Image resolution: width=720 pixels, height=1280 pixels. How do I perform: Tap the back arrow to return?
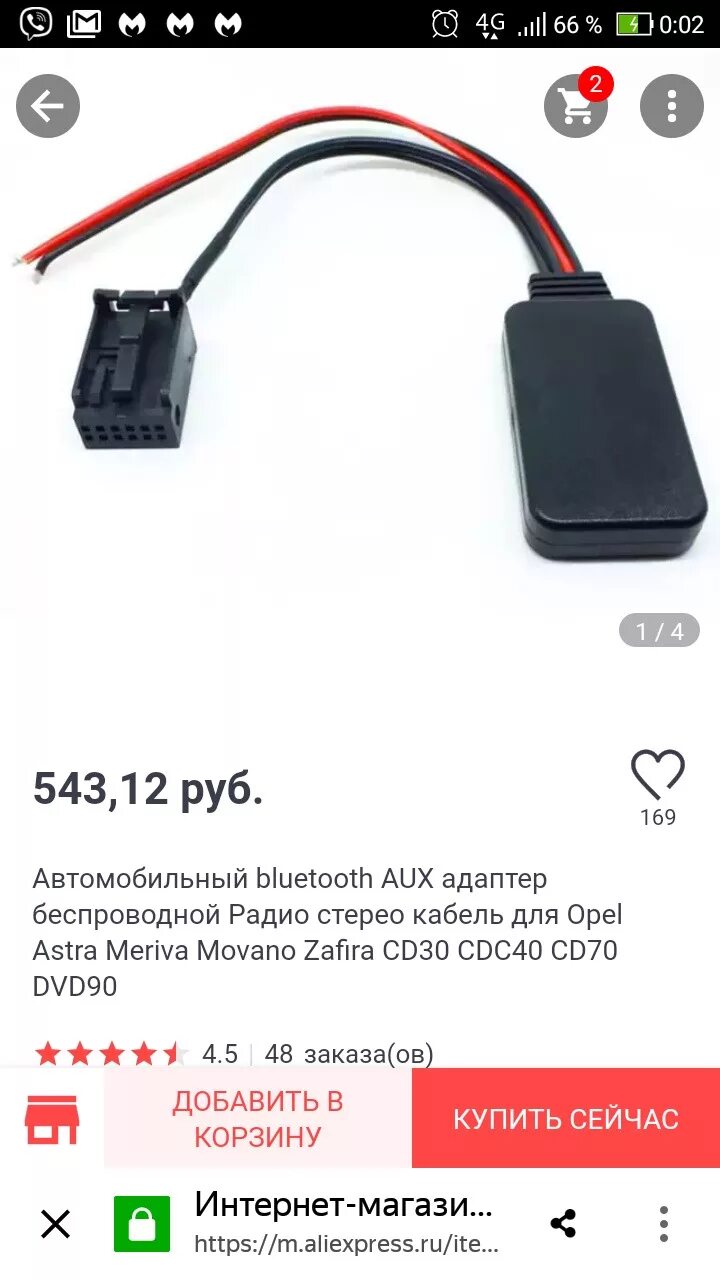(47, 105)
